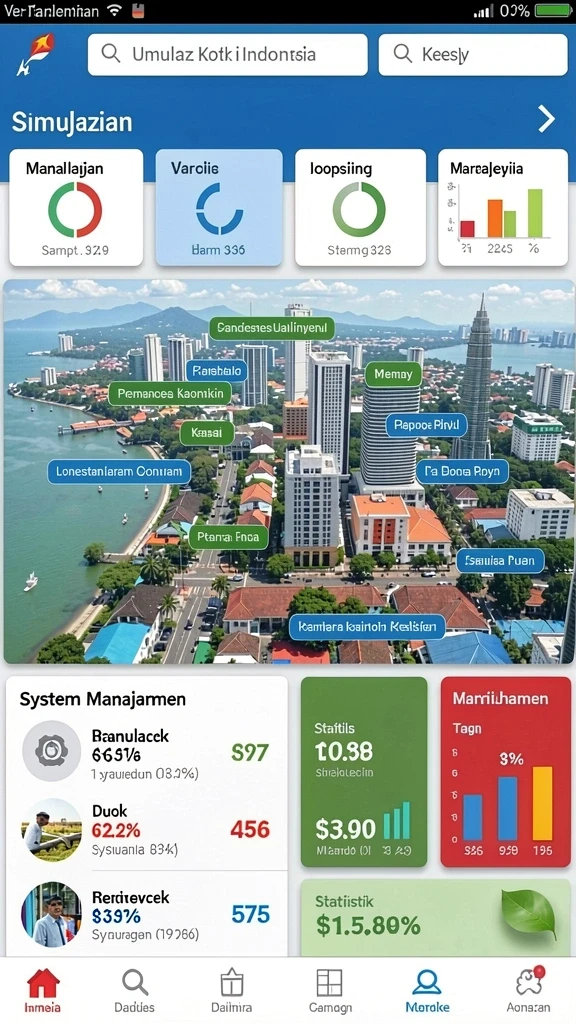Open the Ioopsiing card
Viewport: 576px width, 1024px height.
click(360, 208)
